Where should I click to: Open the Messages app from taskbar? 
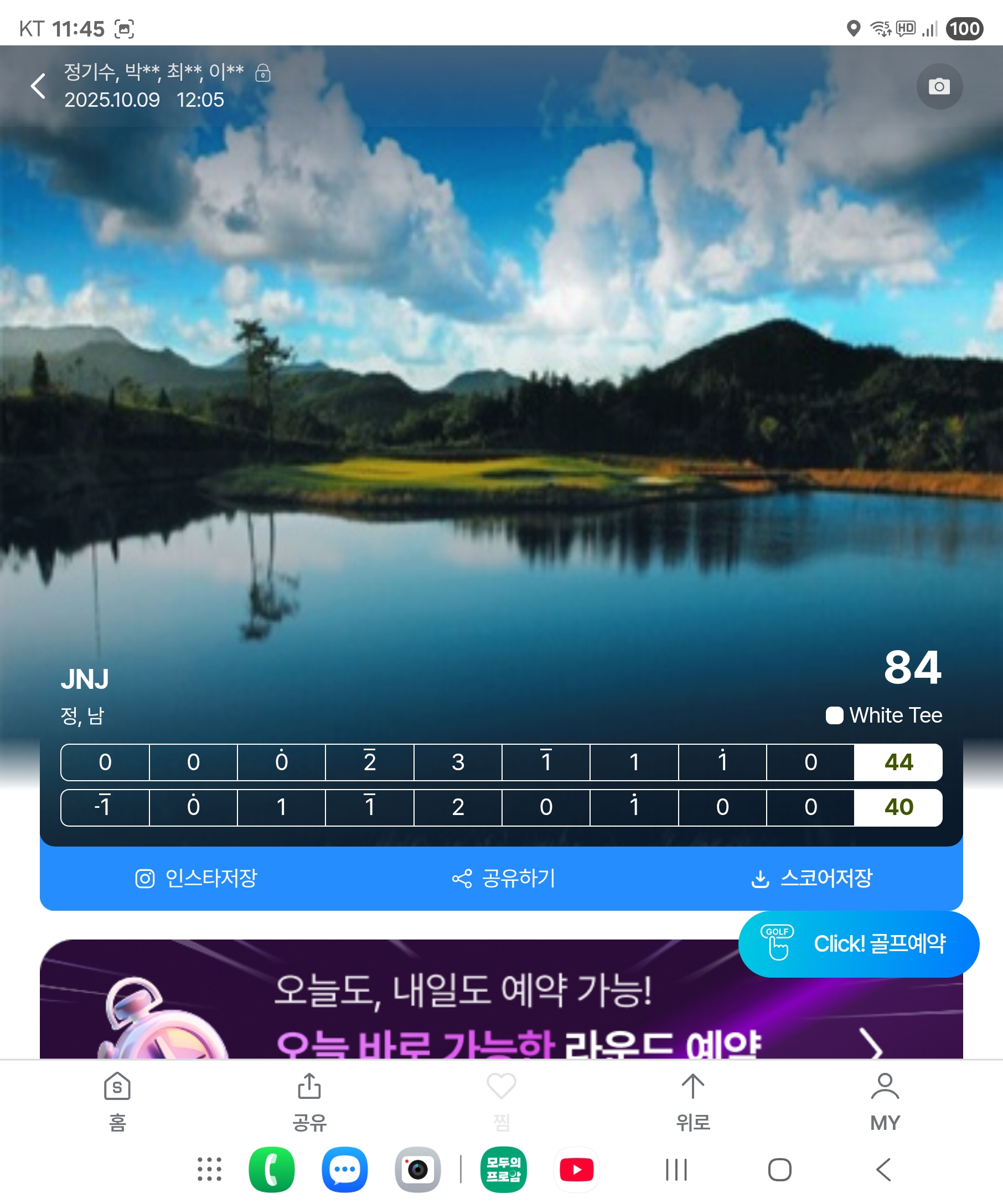345,1170
